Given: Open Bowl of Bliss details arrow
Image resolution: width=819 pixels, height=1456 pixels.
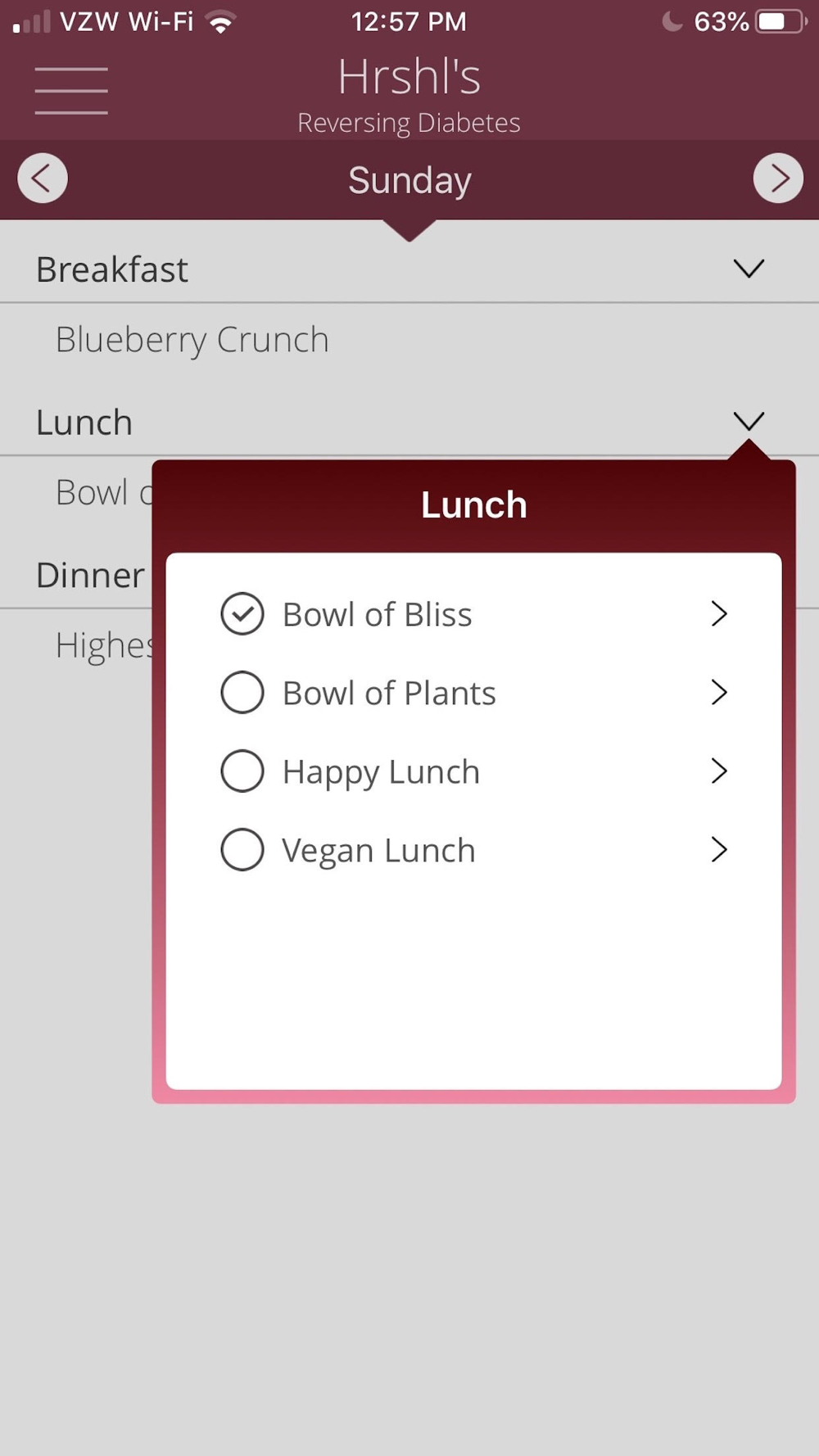Looking at the screenshot, I should coord(719,613).
